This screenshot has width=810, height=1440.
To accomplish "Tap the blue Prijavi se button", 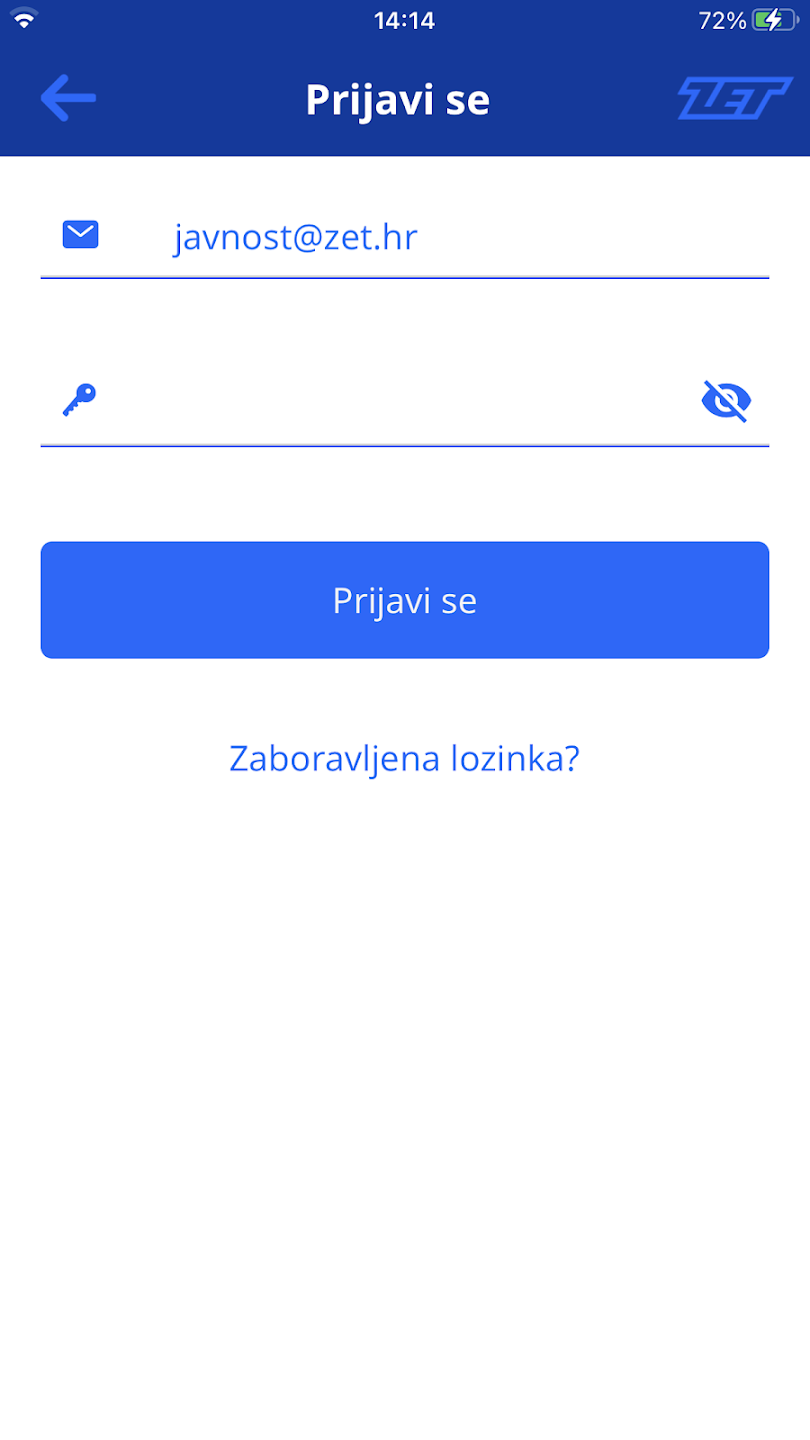I will tap(404, 600).
